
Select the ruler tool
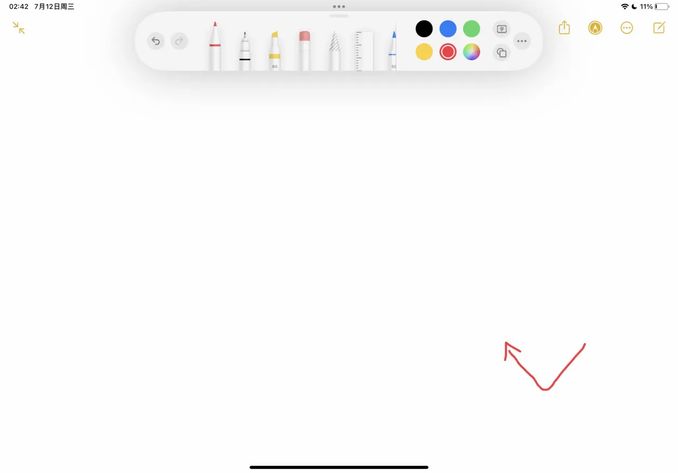[363, 51]
